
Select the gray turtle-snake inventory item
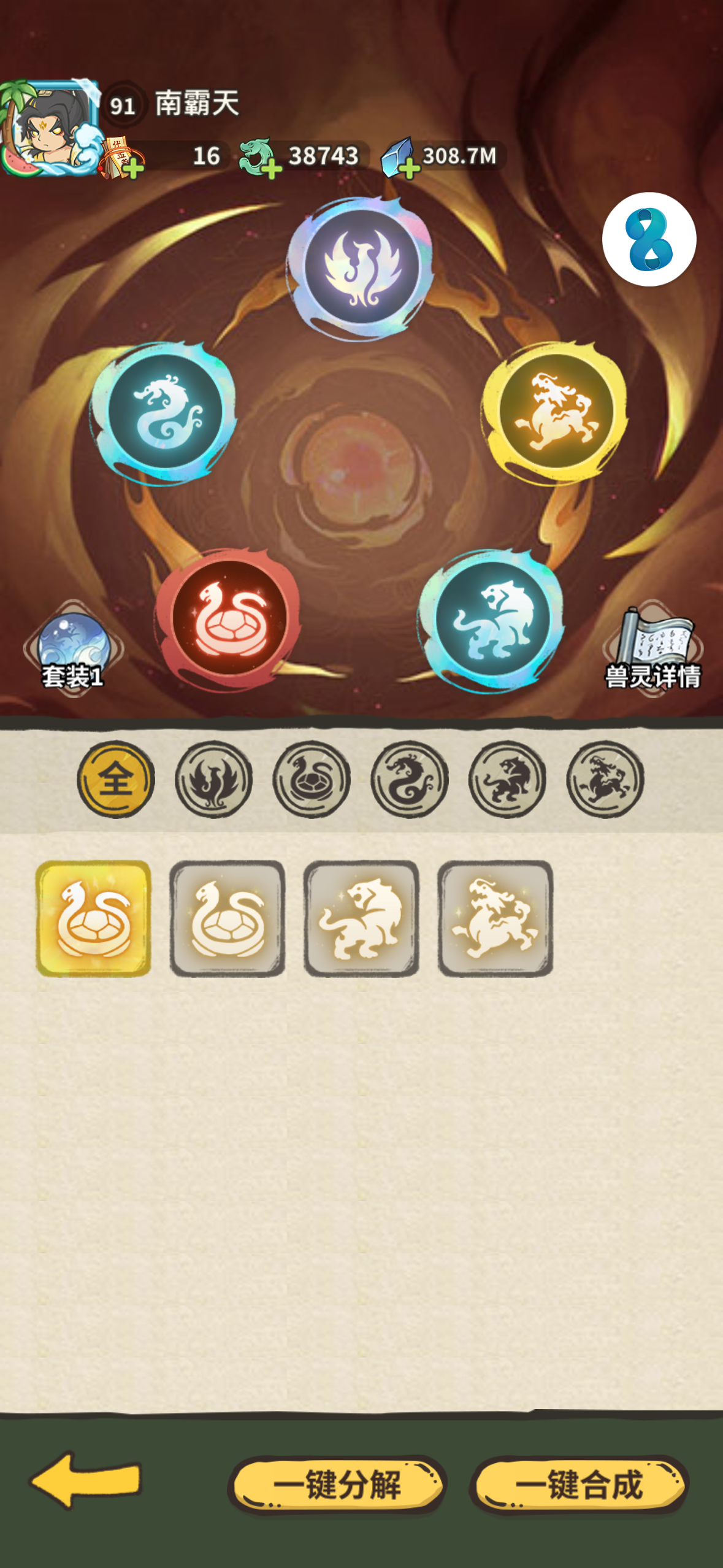click(x=228, y=918)
